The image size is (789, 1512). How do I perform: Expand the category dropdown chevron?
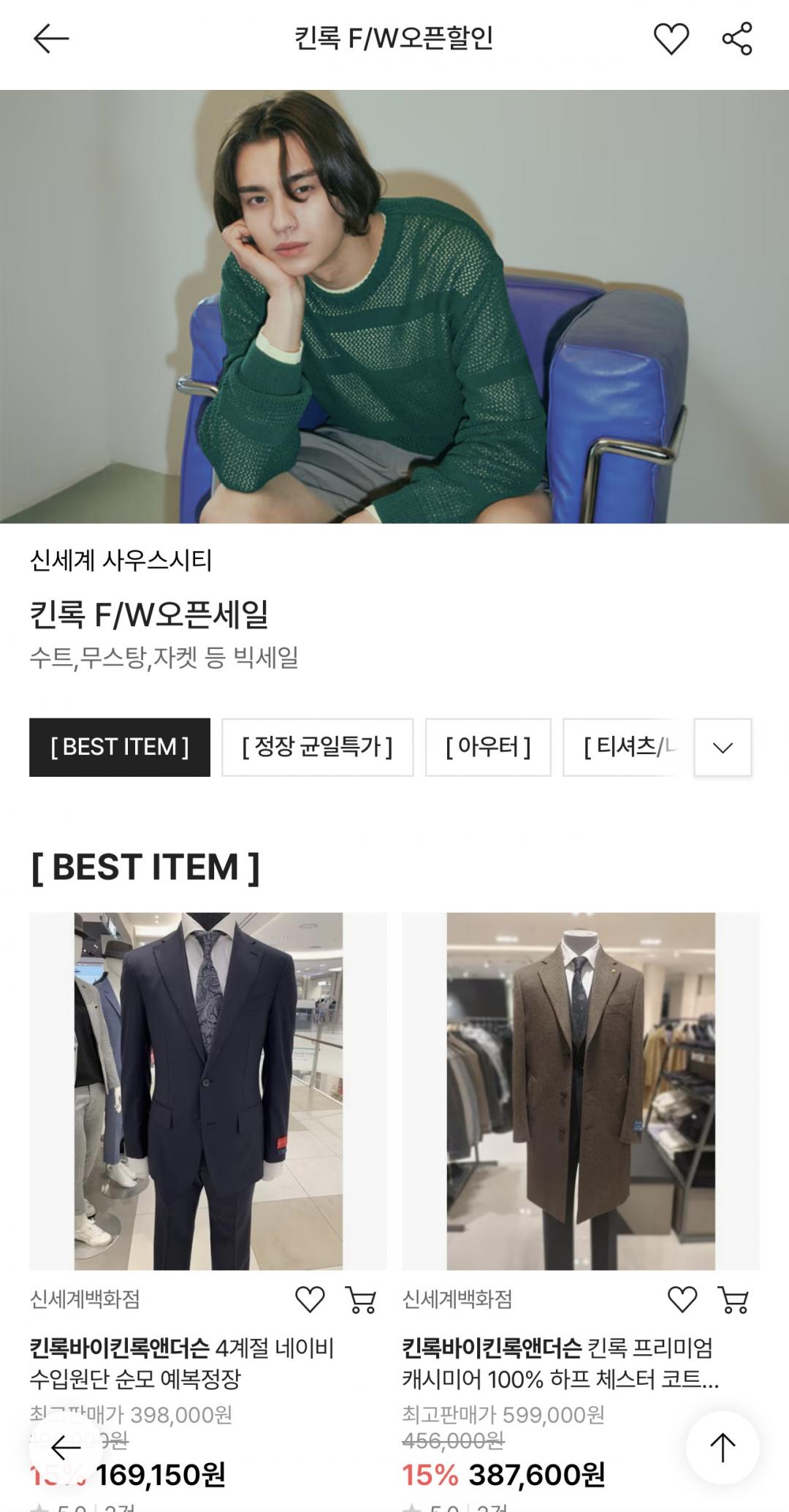723,747
